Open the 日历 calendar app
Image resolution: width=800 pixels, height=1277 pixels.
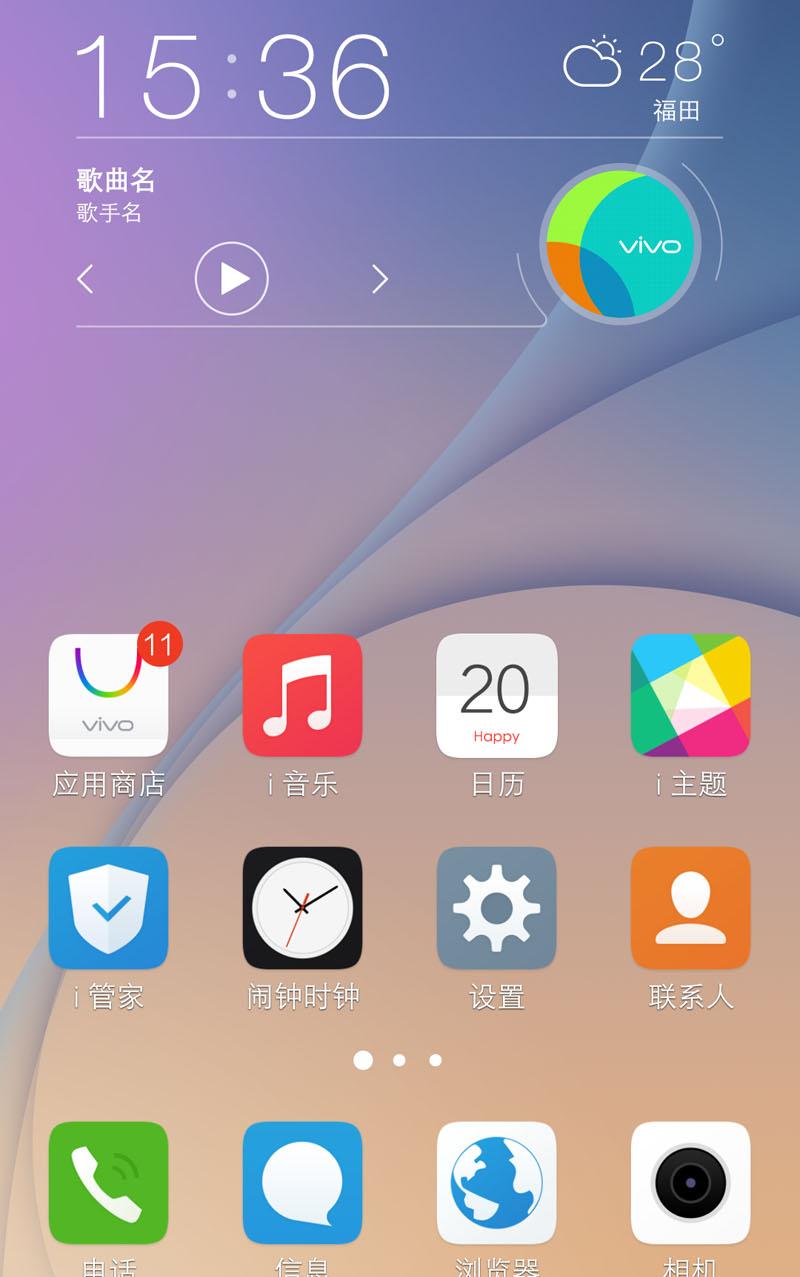pos(497,695)
